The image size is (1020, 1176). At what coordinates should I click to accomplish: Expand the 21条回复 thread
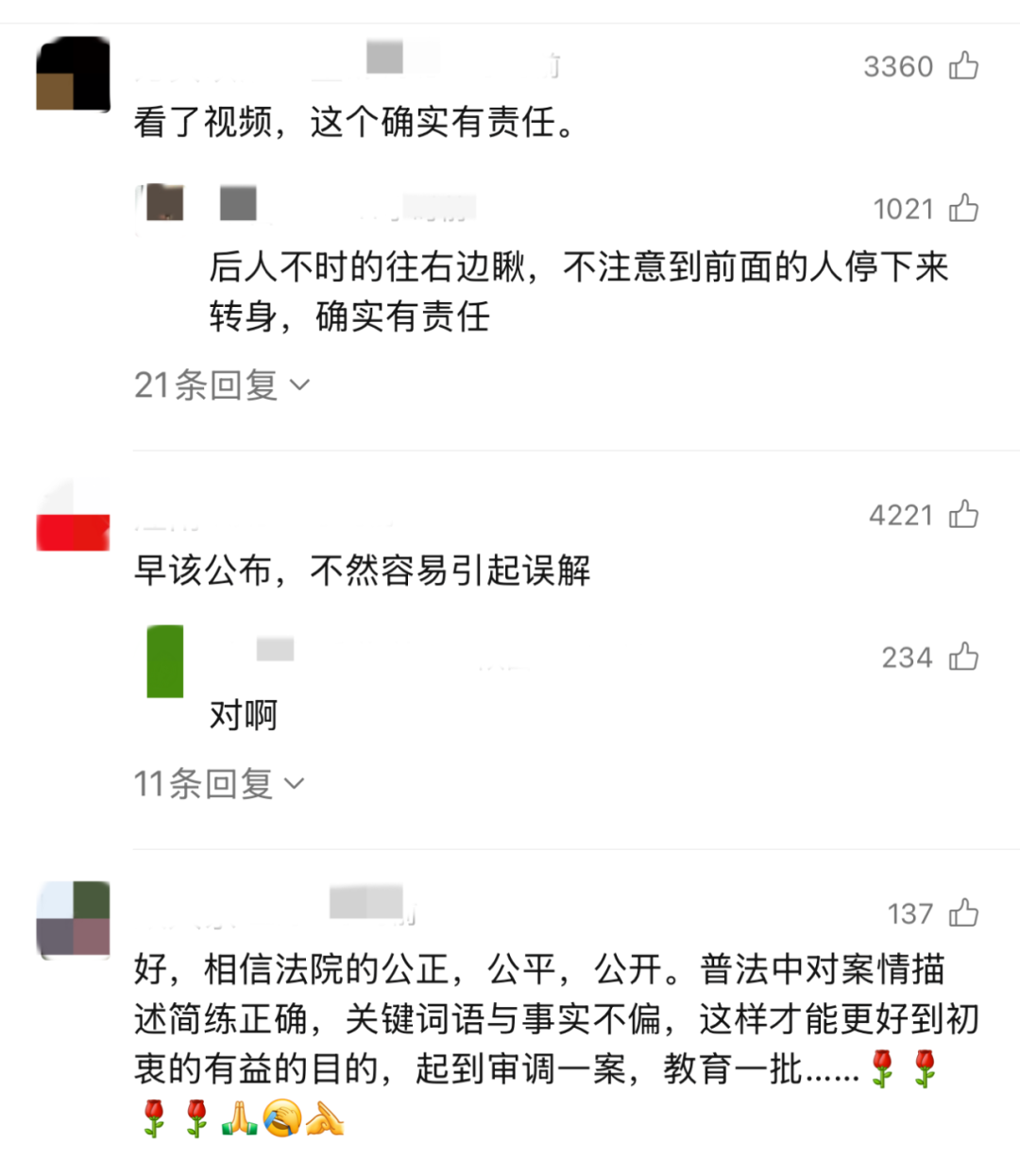pyautogui.click(x=222, y=385)
